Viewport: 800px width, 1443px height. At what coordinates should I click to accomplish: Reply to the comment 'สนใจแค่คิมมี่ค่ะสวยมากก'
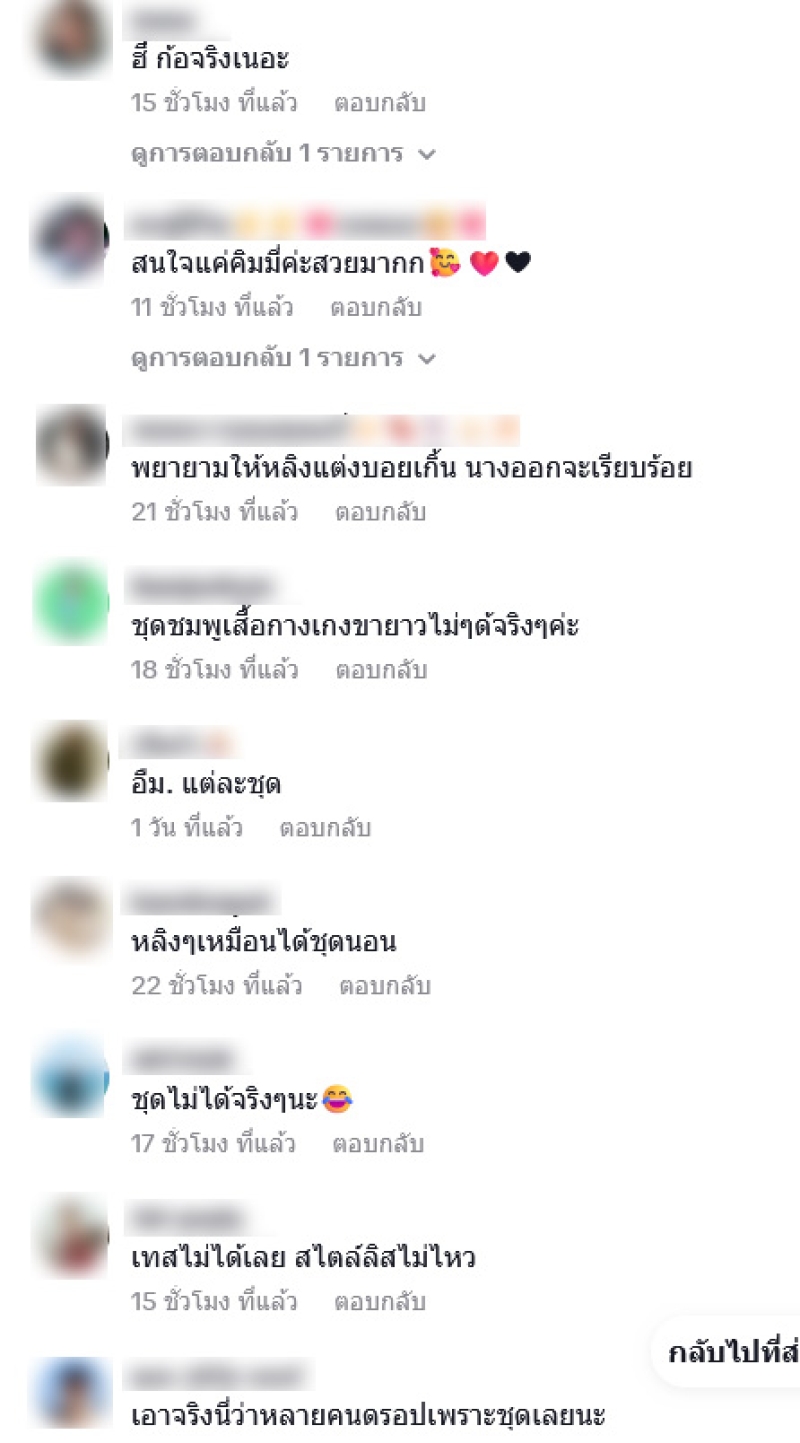coord(376,308)
